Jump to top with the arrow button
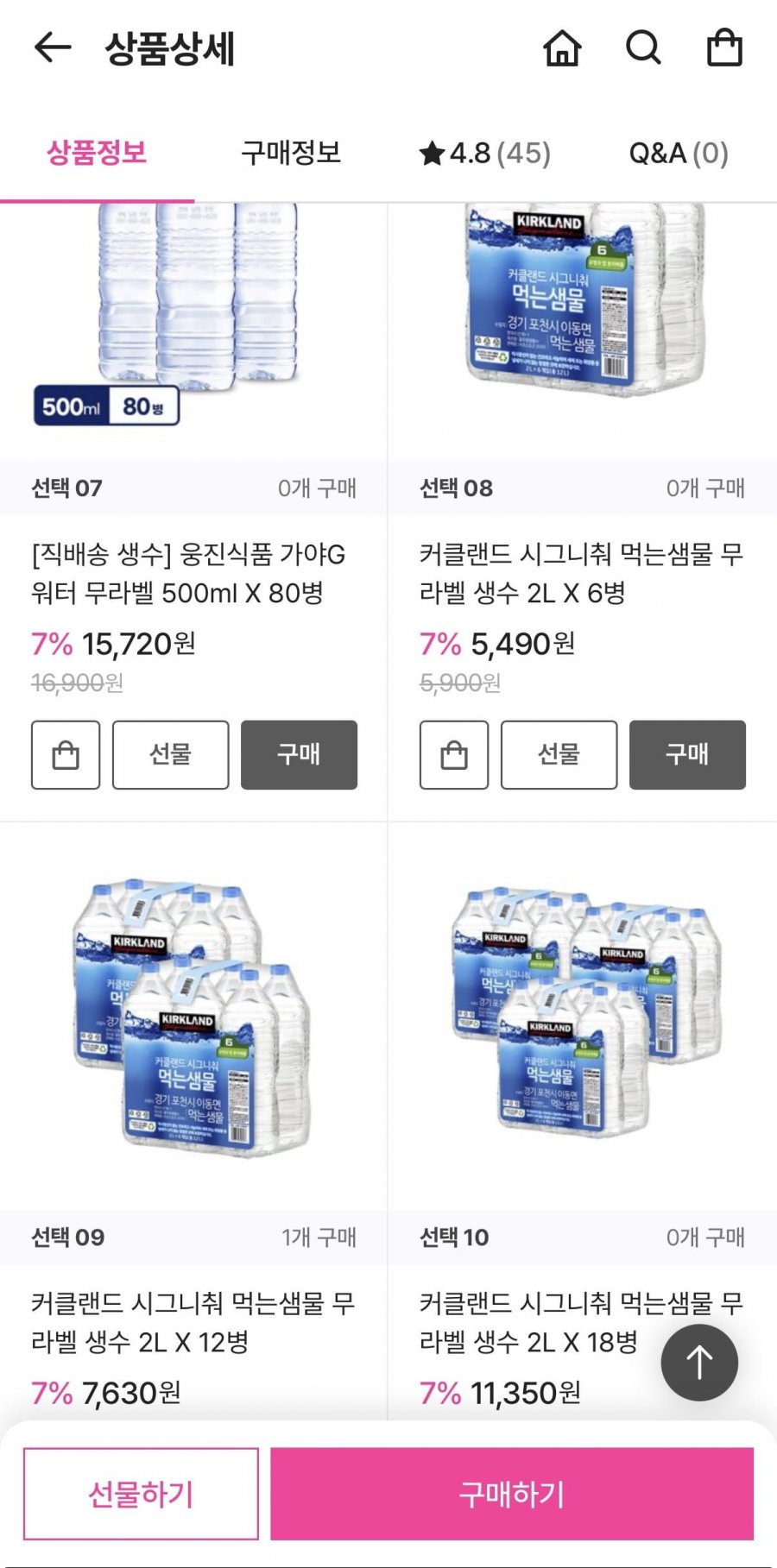This screenshot has height=1568, width=777. coord(699,1363)
